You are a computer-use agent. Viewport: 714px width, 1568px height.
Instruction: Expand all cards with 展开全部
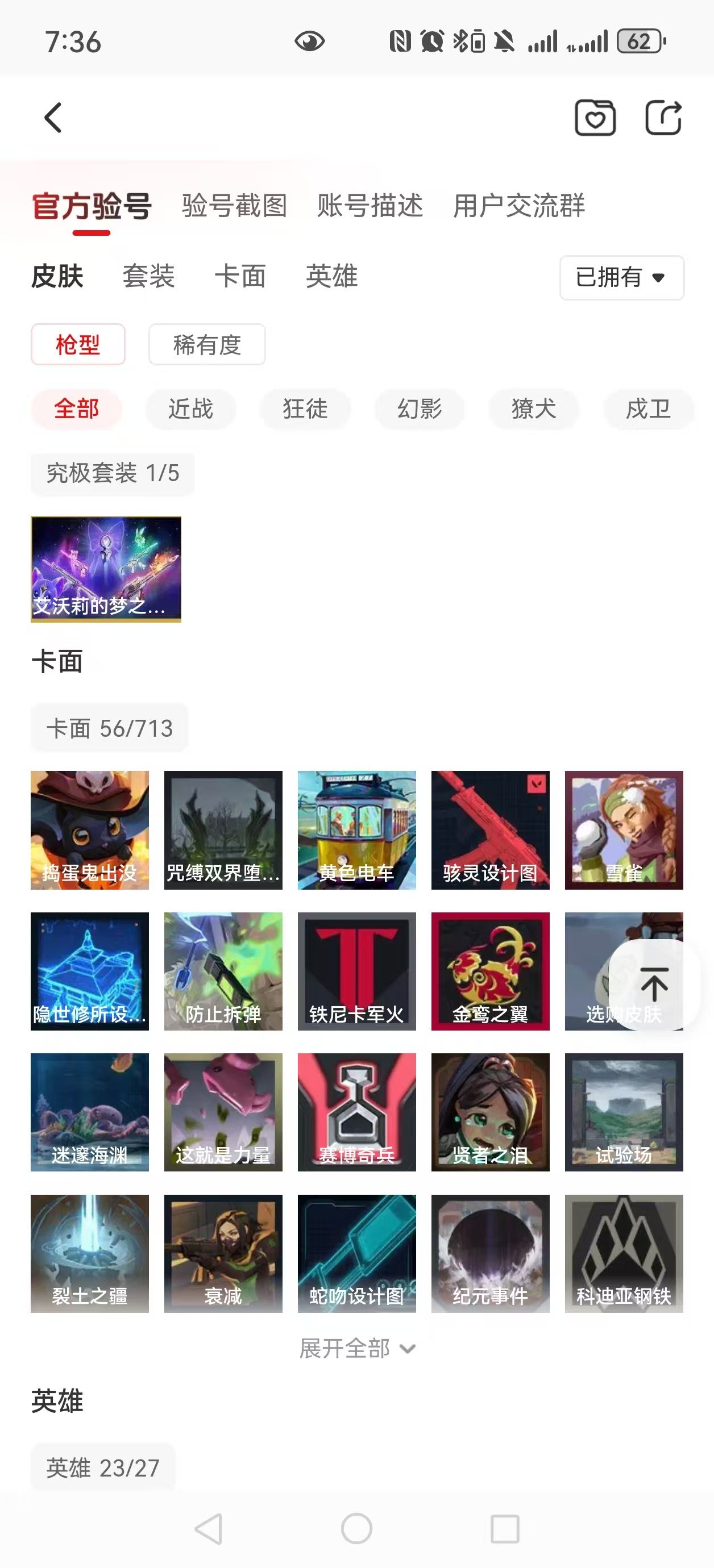[357, 1348]
